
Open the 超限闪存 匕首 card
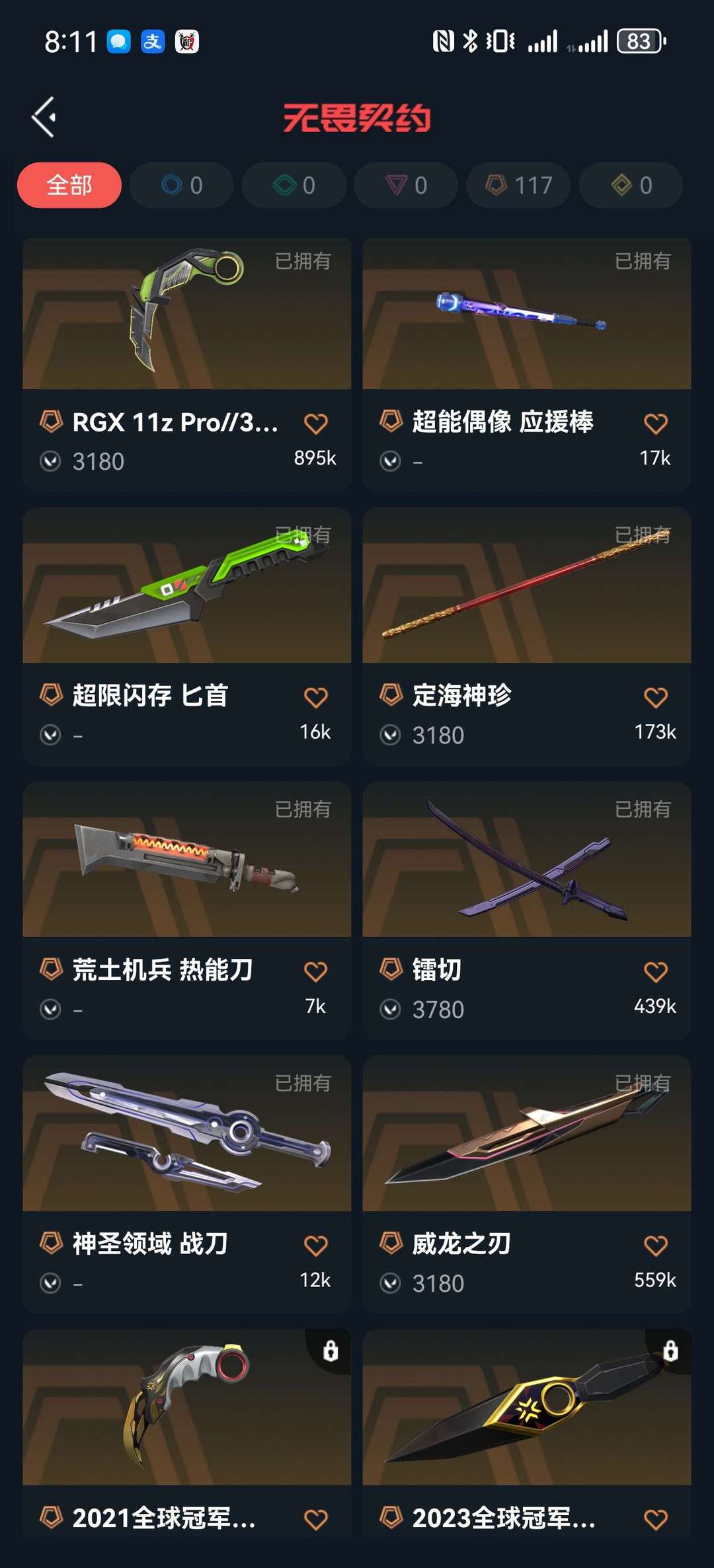[x=186, y=636]
